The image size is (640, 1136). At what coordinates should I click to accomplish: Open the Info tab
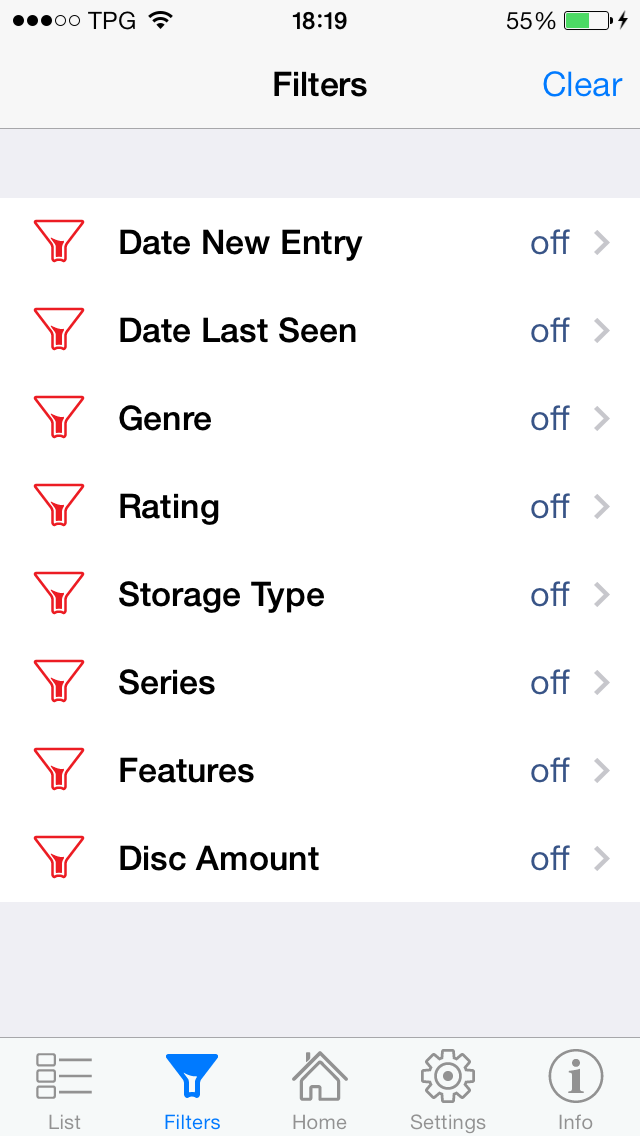[576, 1090]
